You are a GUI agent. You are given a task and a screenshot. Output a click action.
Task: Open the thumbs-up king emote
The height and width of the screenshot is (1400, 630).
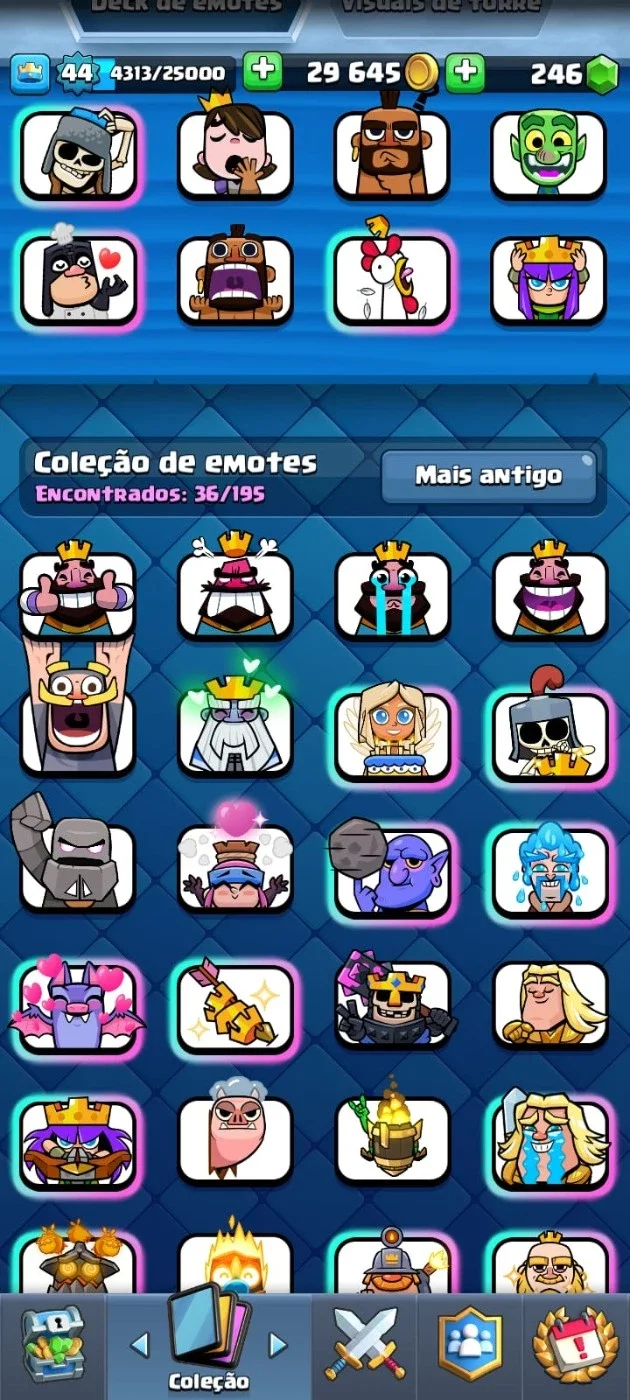pos(78,591)
